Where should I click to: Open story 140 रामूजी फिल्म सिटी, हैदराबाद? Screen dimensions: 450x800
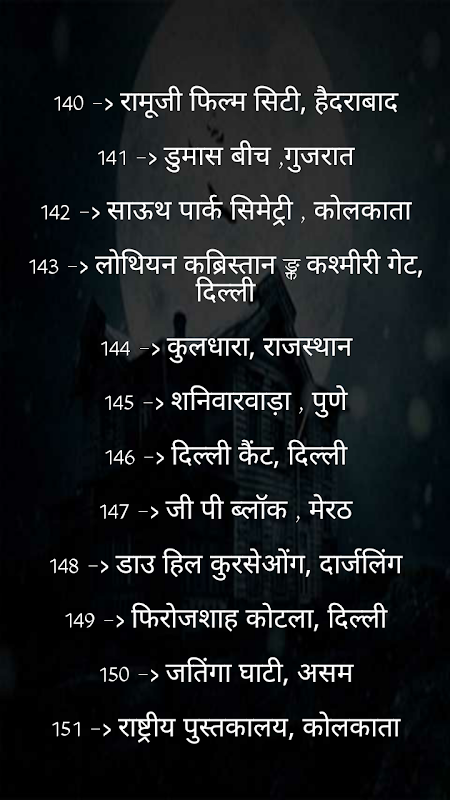[226, 104]
